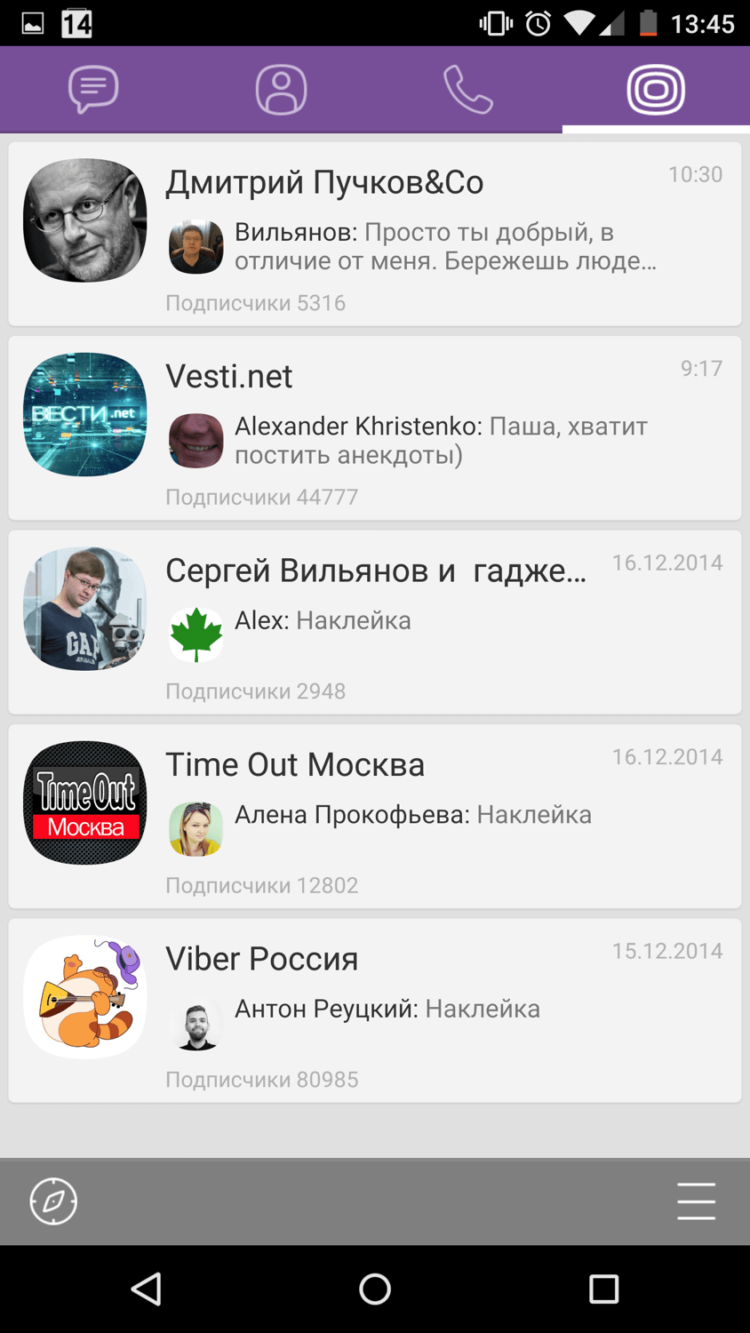The height and width of the screenshot is (1333, 750).
Task: Open the menu icon in bottom bar
Action: (x=696, y=1201)
